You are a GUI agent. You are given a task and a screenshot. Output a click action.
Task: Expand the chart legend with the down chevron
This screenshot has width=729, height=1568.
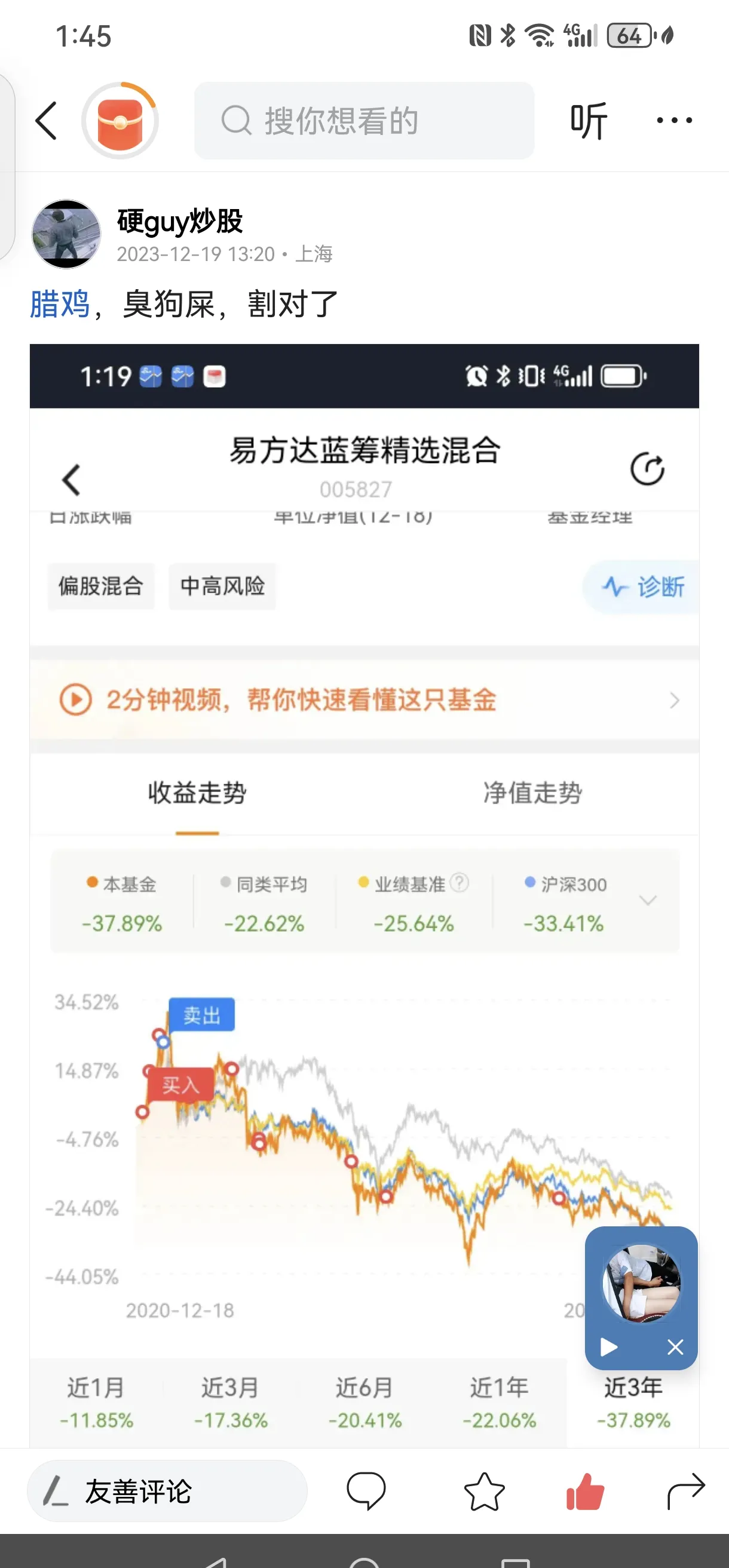(647, 901)
